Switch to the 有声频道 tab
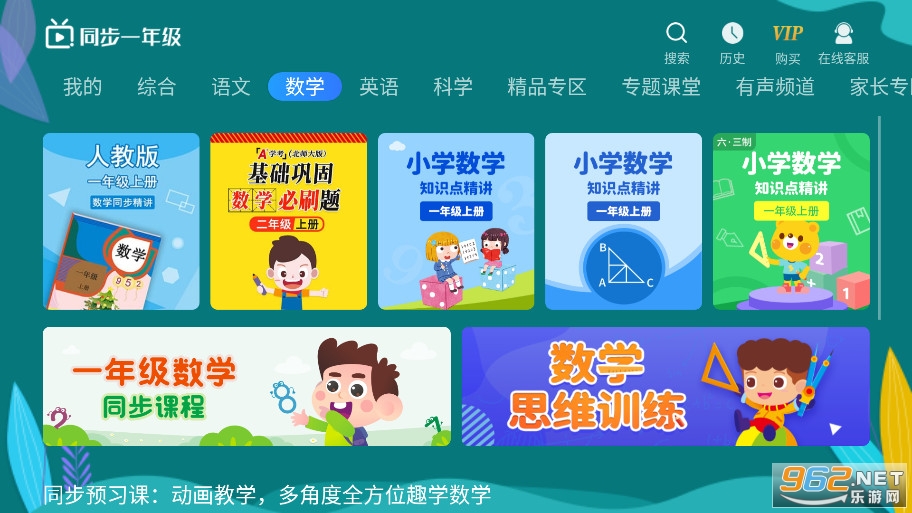912x513 pixels. click(775, 87)
